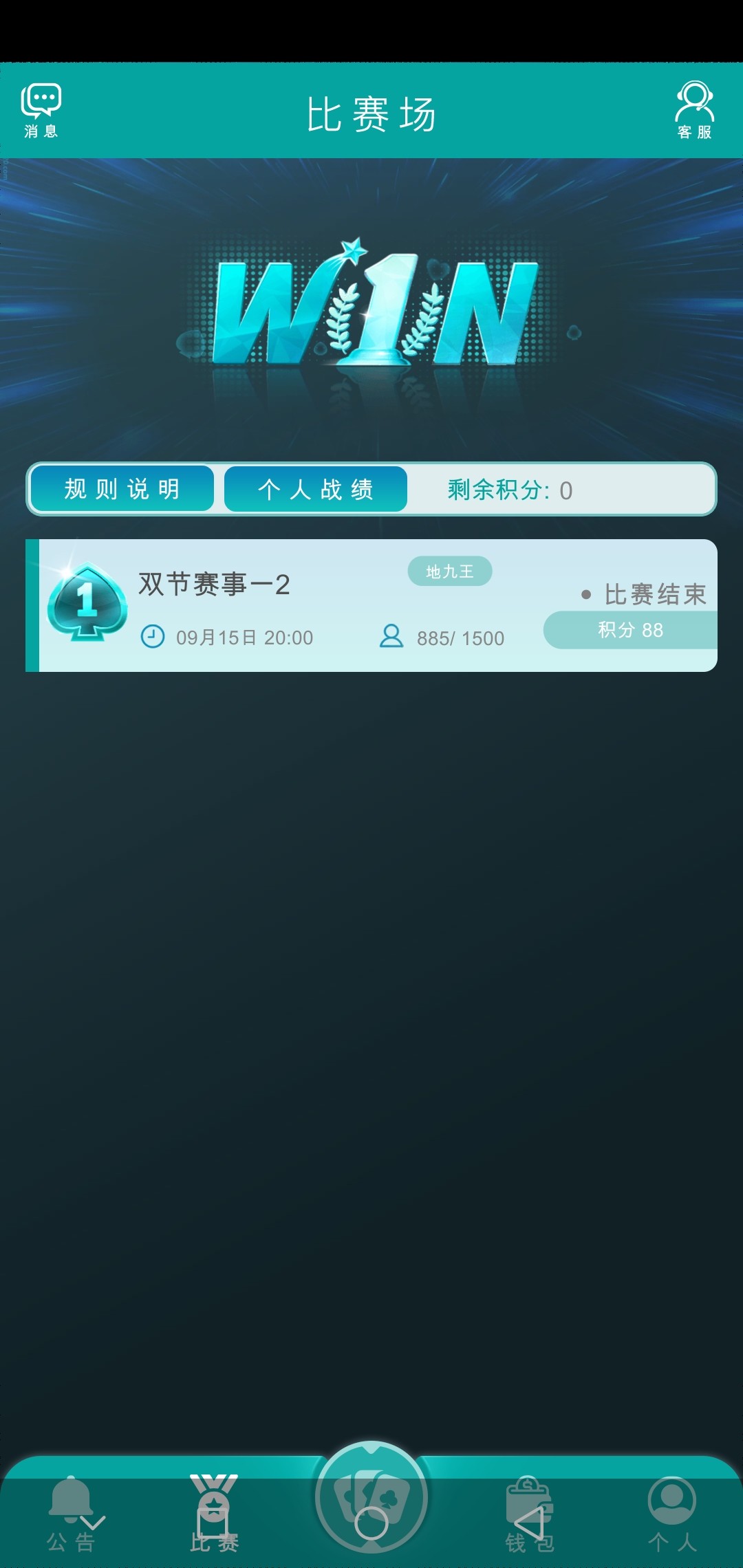Image resolution: width=743 pixels, height=1568 pixels.
Task: View 个人战绩 personal record
Action: tap(316, 489)
